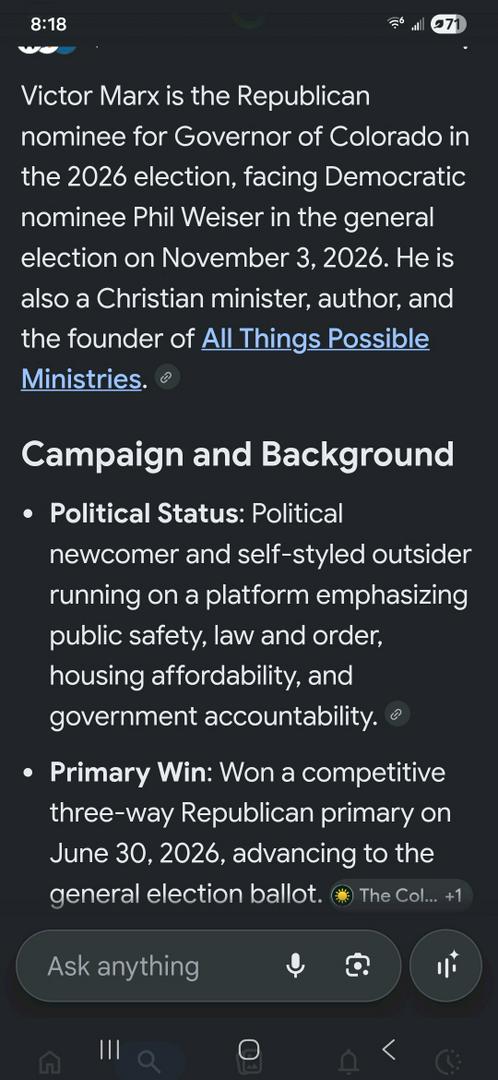Launch the live voice mode button

tap(446, 966)
